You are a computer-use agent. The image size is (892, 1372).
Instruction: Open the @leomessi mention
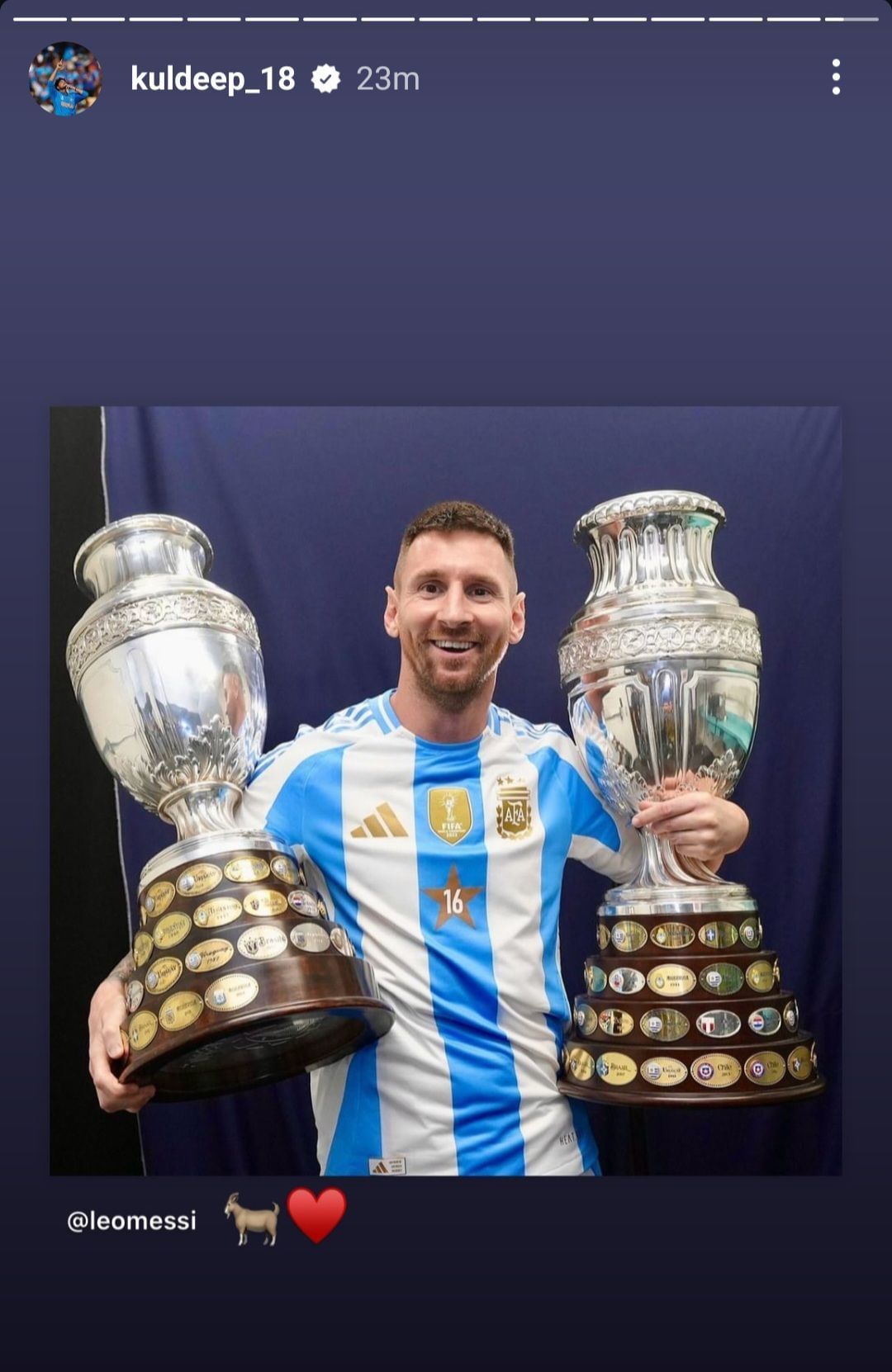coord(131,1220)
